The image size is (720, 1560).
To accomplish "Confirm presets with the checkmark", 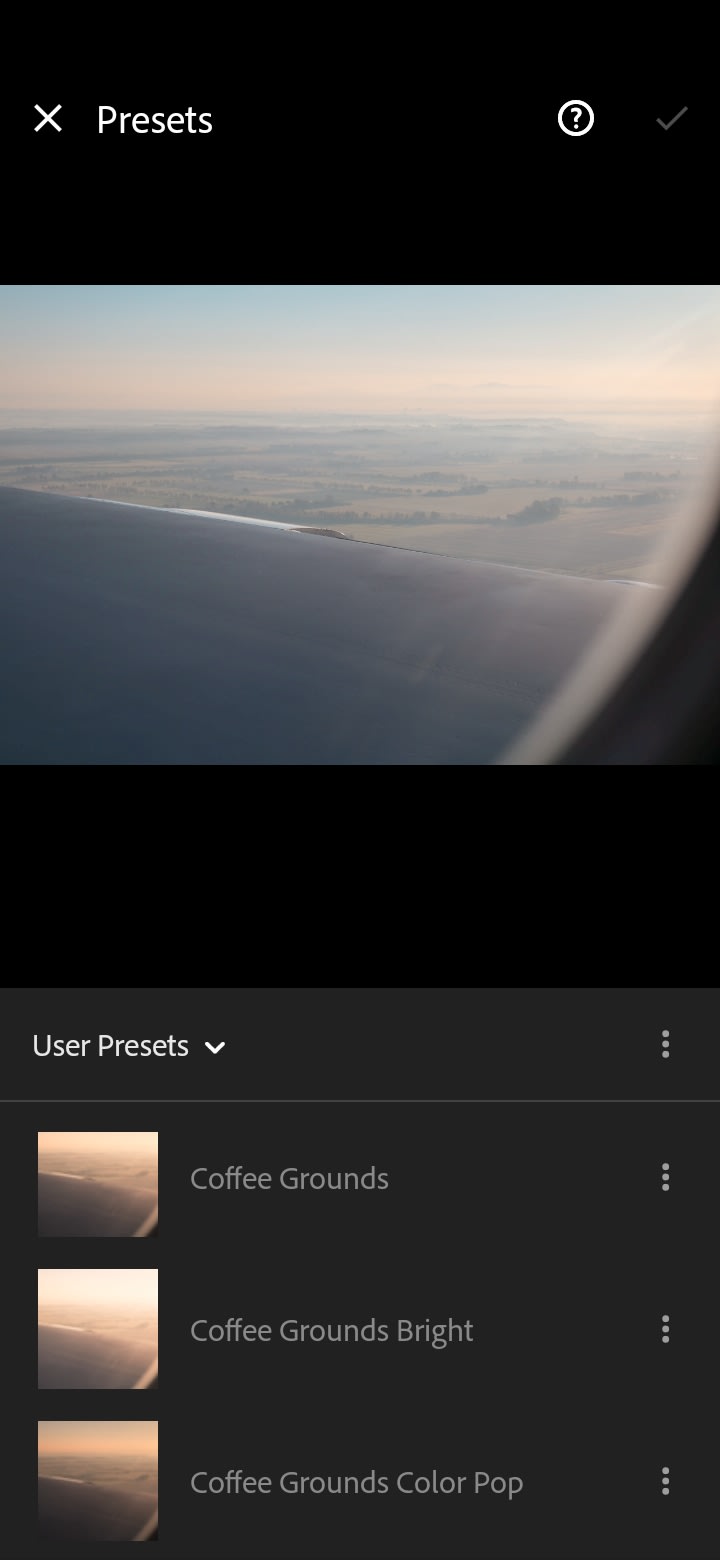I will click(x=671, y=119).
